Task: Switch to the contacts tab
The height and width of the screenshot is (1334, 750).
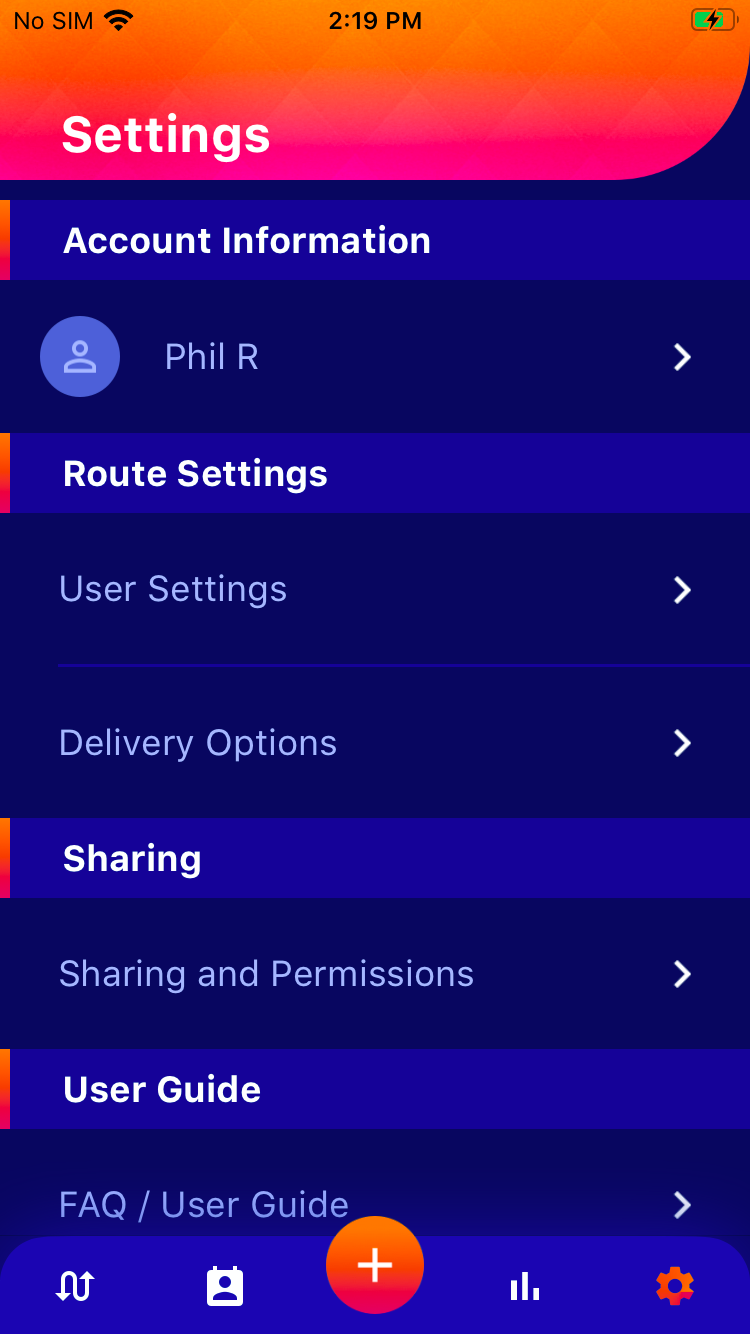Action: 225,1287
